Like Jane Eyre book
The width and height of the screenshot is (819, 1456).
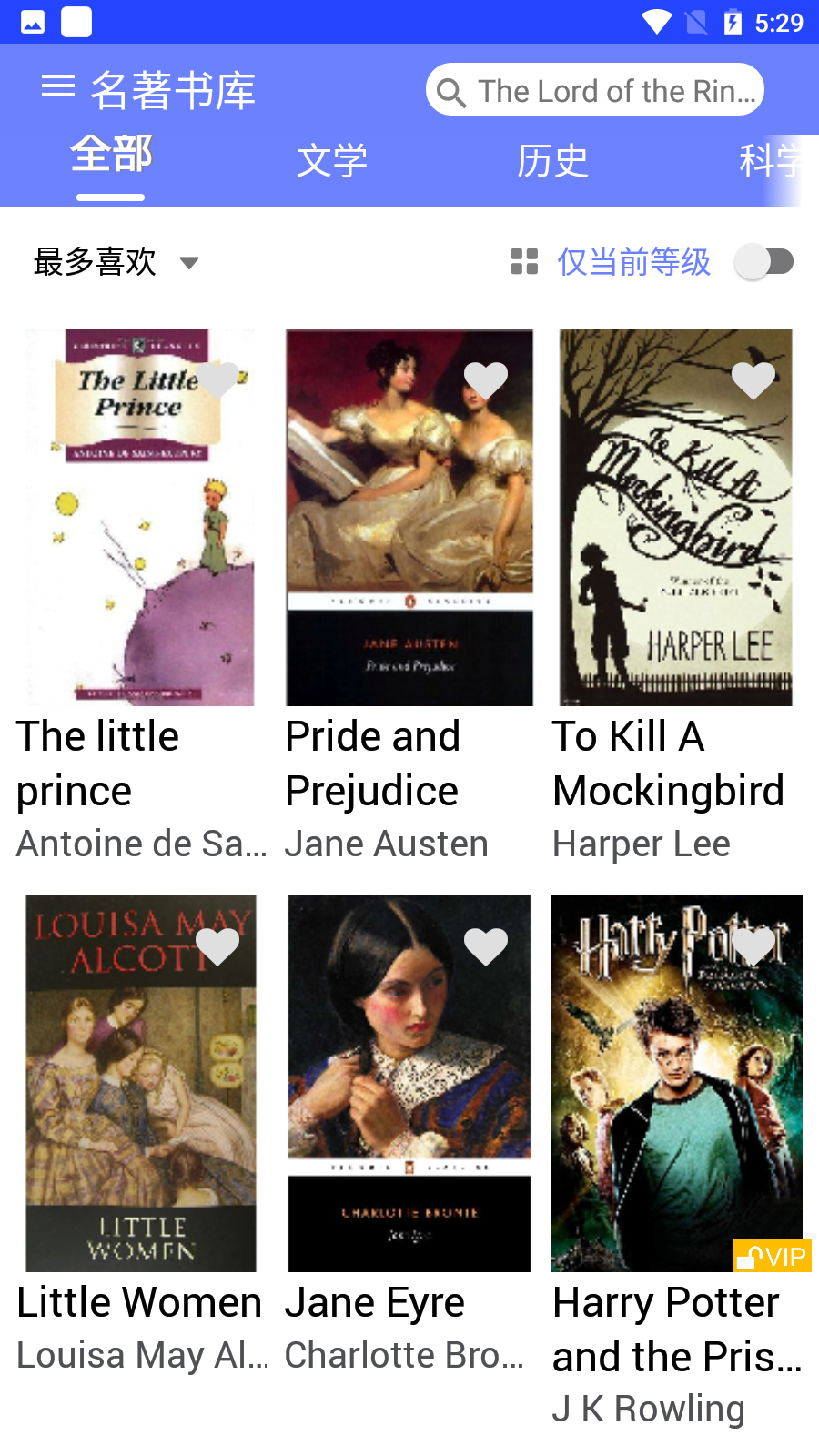tap(486, 946)
